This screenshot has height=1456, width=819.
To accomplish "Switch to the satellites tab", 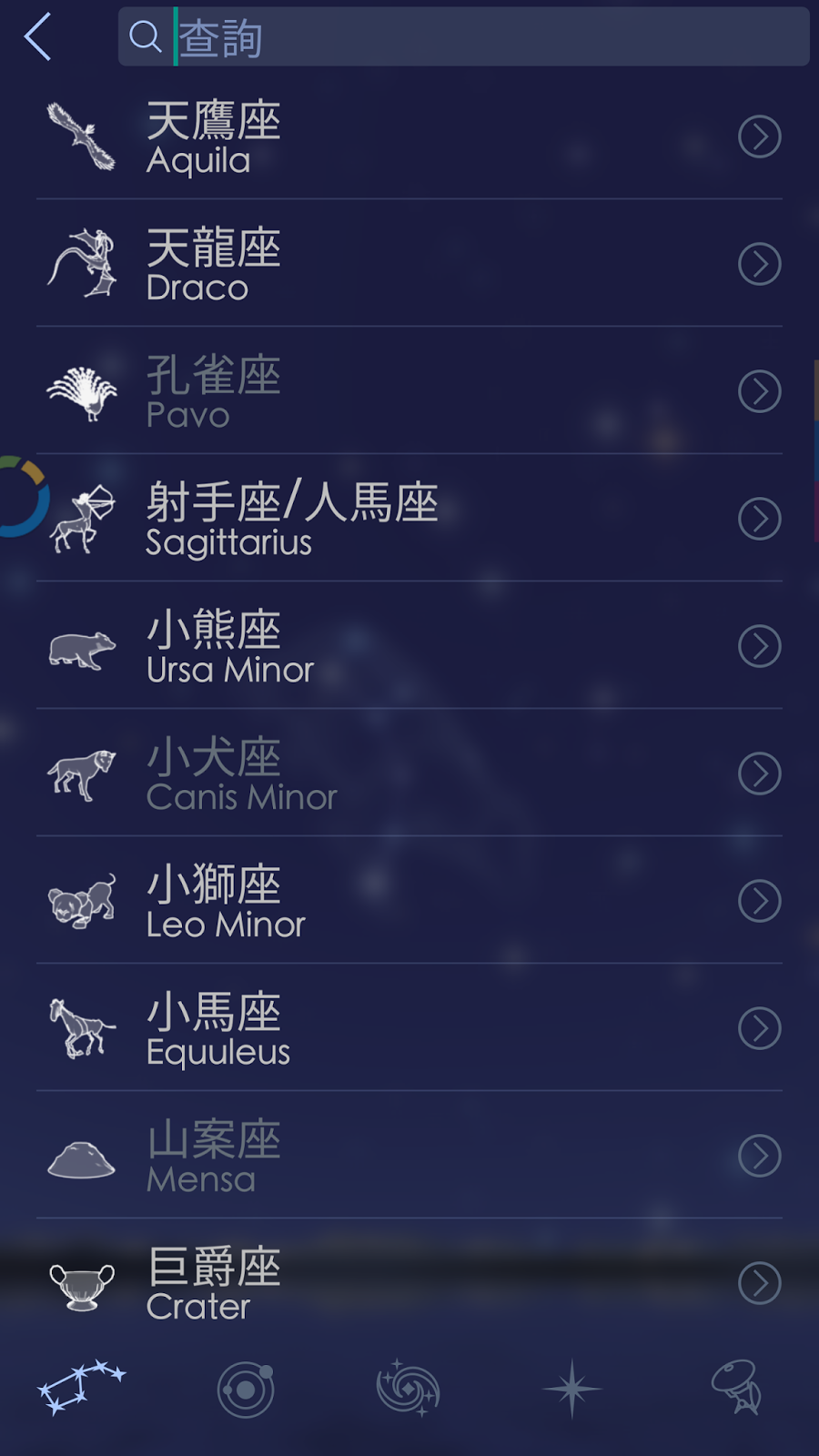I will tap(736, 1387).
